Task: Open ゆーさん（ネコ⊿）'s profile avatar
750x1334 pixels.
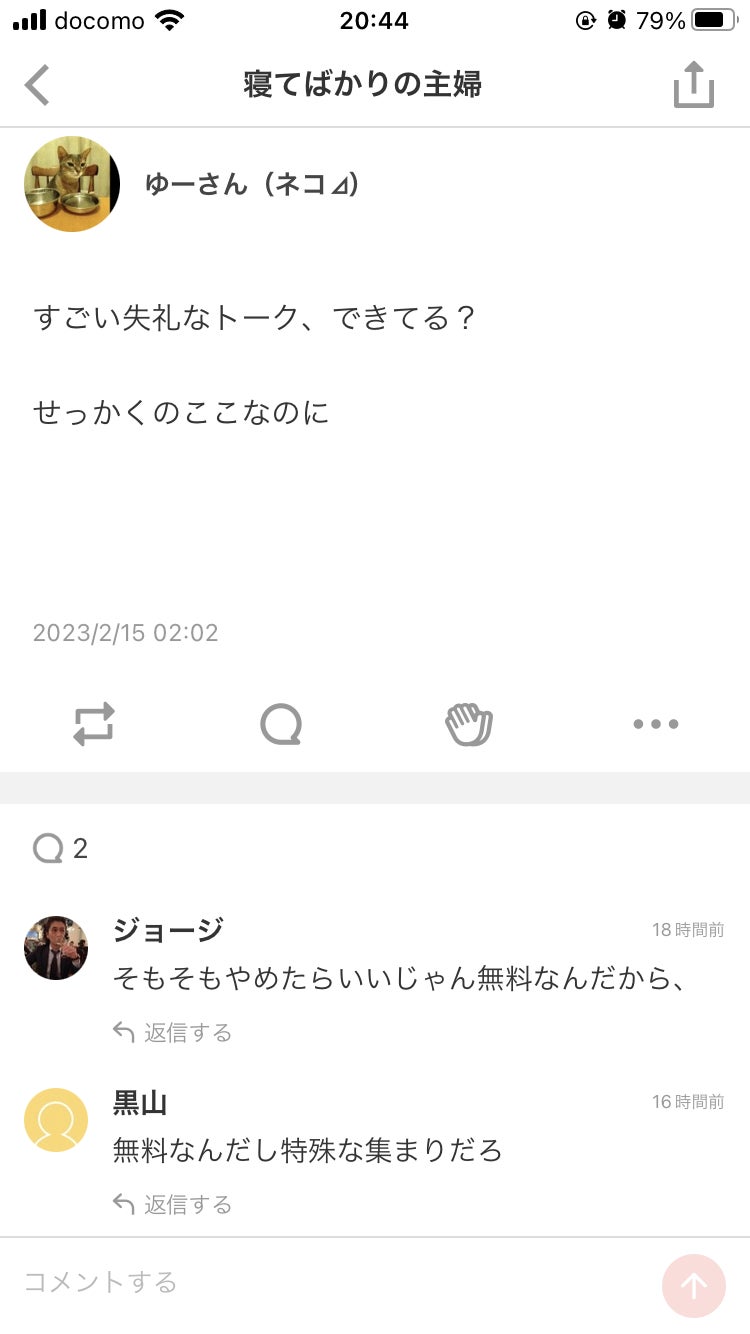Action: point(71,184)
